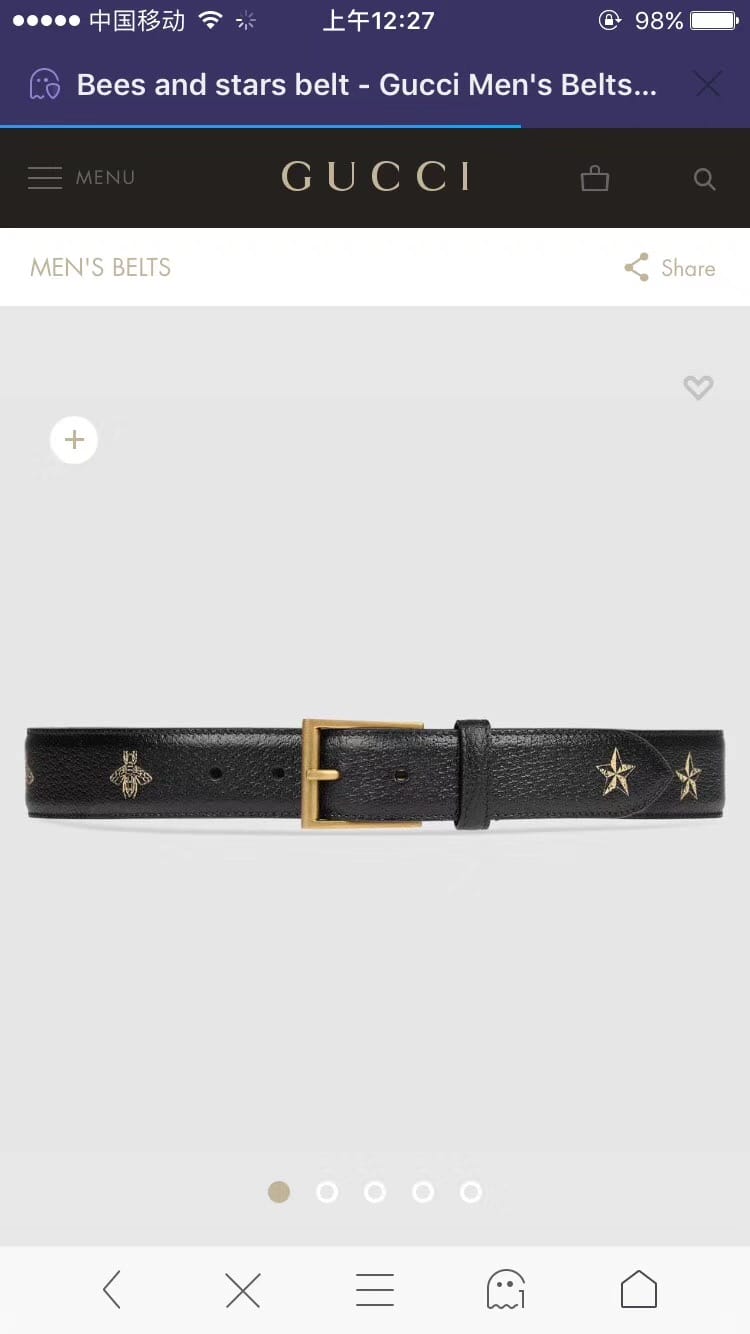Screen dimensions: 750x1334
Task: Go to the MEN'S BELTS category
Action: [101, 268]
